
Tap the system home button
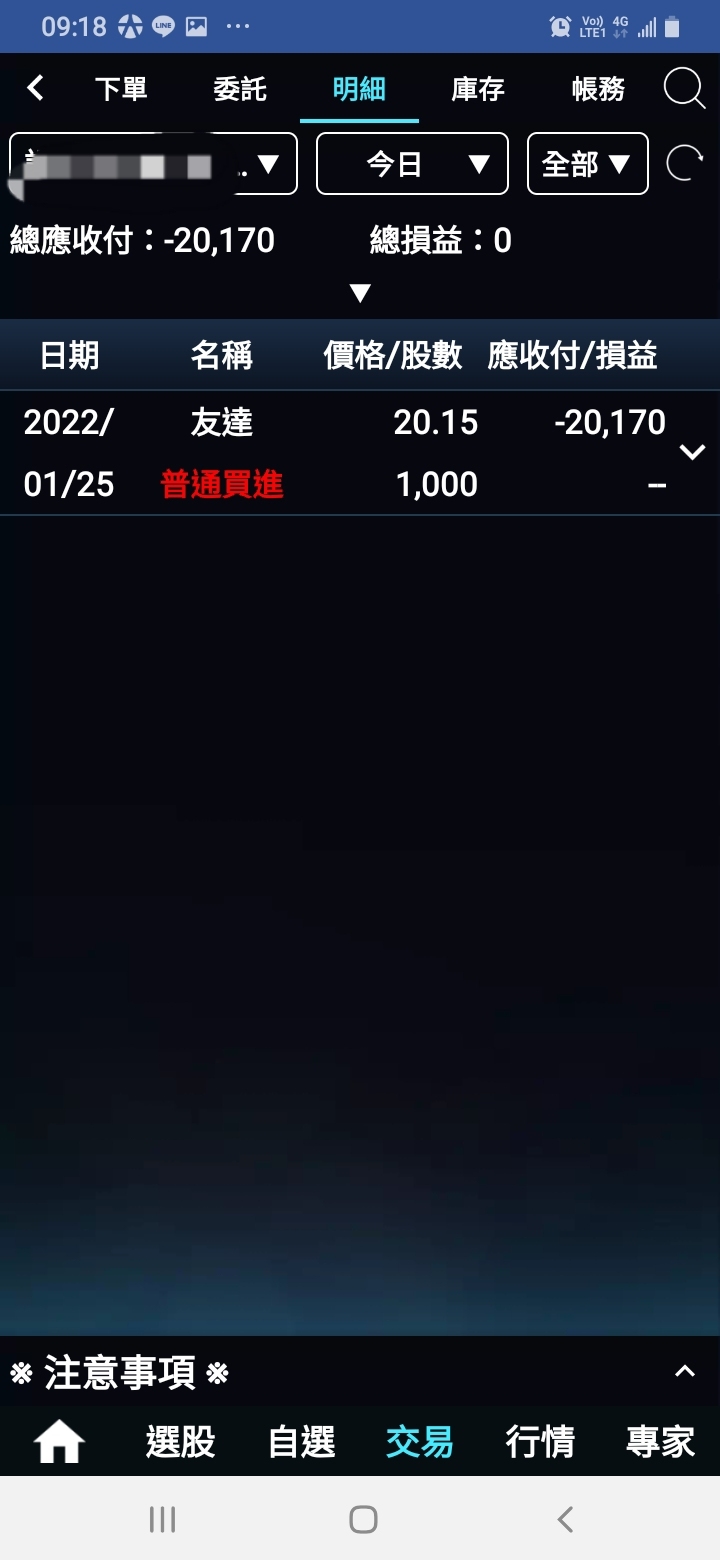pos(363,1520)
